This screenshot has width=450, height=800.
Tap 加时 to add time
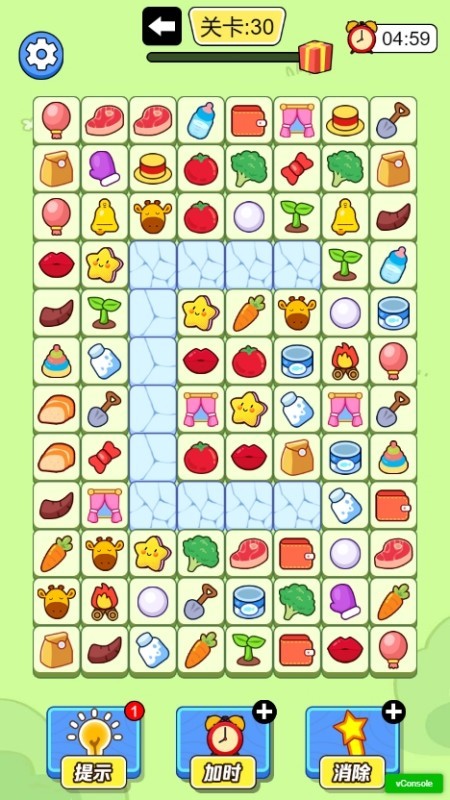tap(223, 746)
